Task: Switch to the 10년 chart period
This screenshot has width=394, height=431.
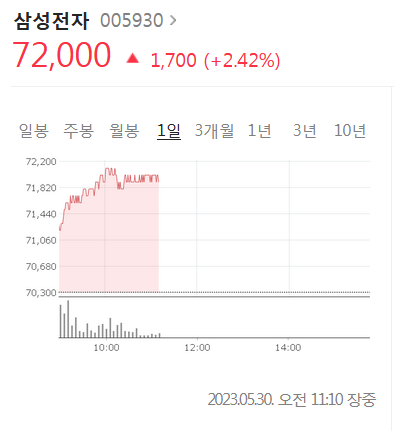Action: [350, 130]
